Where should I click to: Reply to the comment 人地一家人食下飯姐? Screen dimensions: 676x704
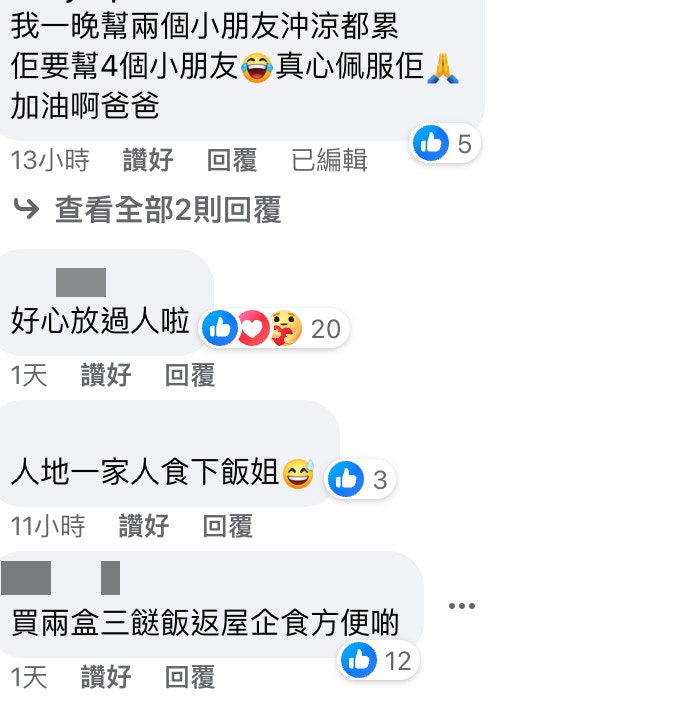(x=228, y=526)
